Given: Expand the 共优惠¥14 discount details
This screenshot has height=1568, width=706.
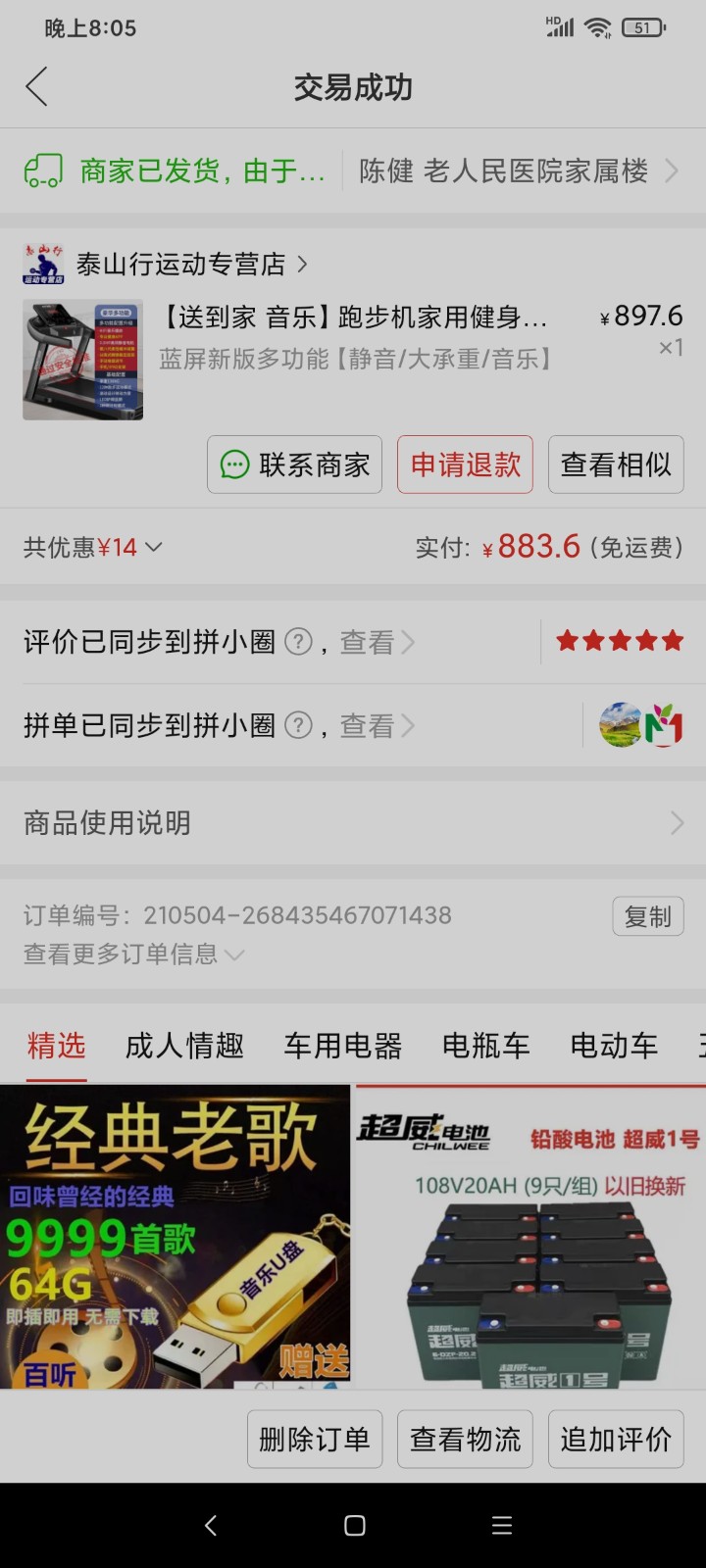Looking at the screenshot, I should 90,546.
